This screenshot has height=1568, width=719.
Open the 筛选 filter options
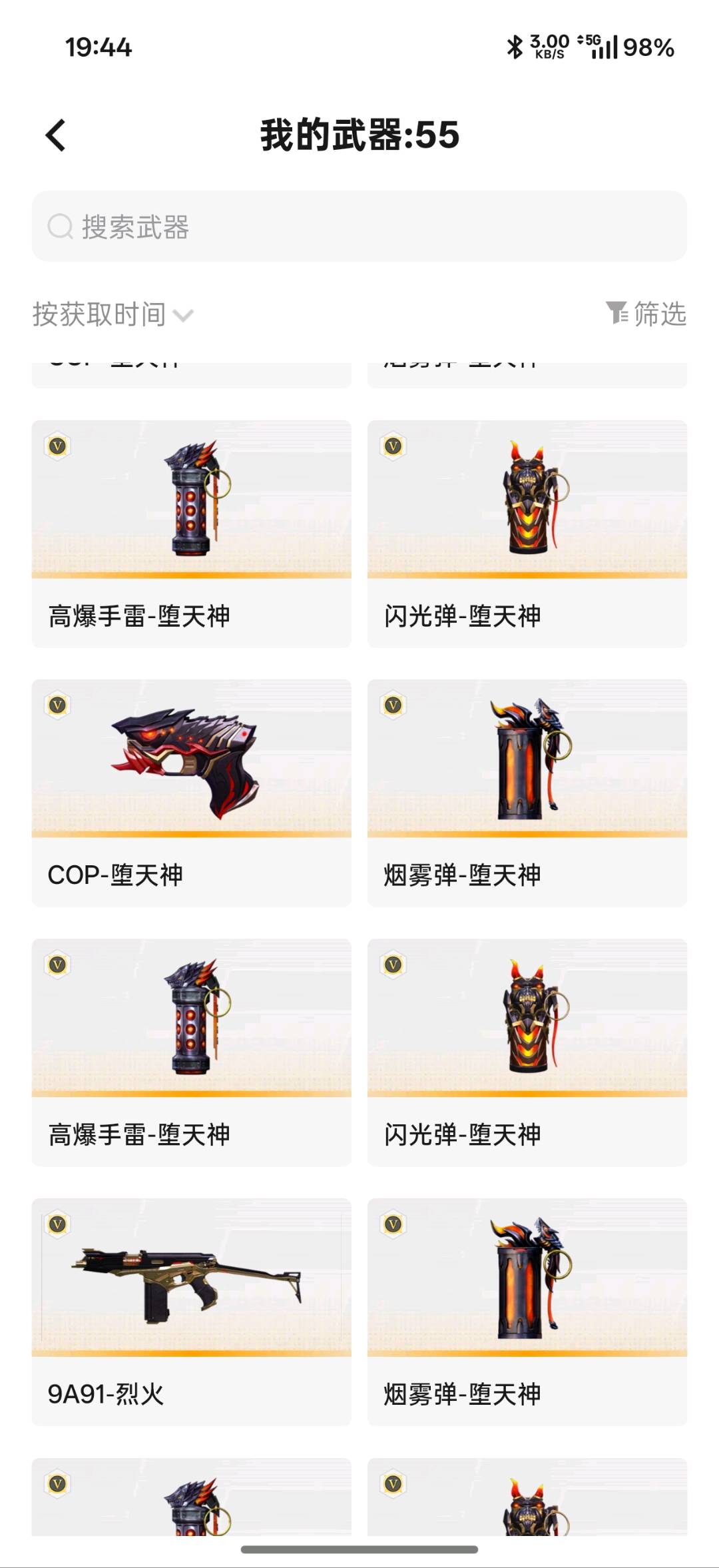coord(646,313)
